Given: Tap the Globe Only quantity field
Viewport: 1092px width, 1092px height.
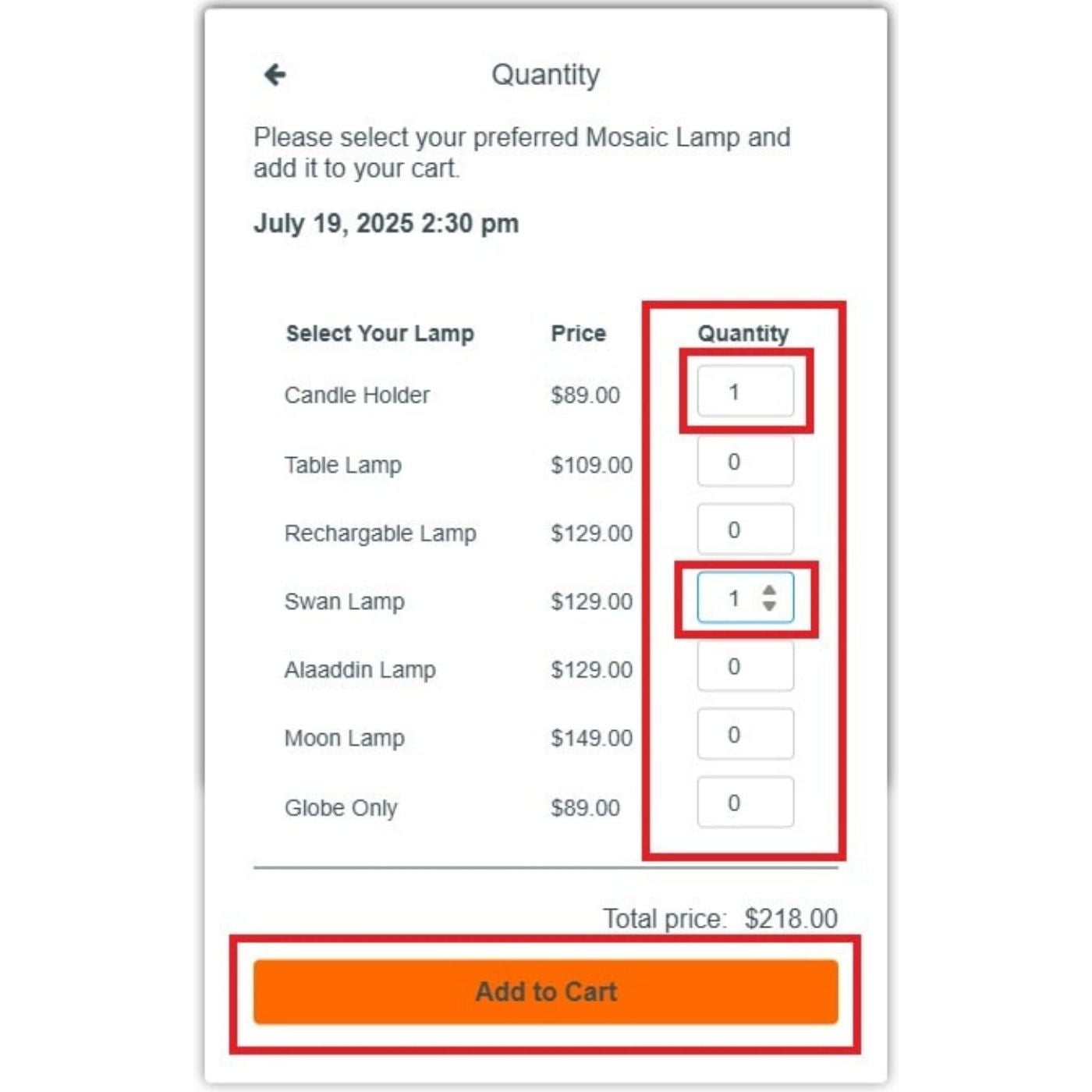Looking at the screenshot, I should point(745,803).
